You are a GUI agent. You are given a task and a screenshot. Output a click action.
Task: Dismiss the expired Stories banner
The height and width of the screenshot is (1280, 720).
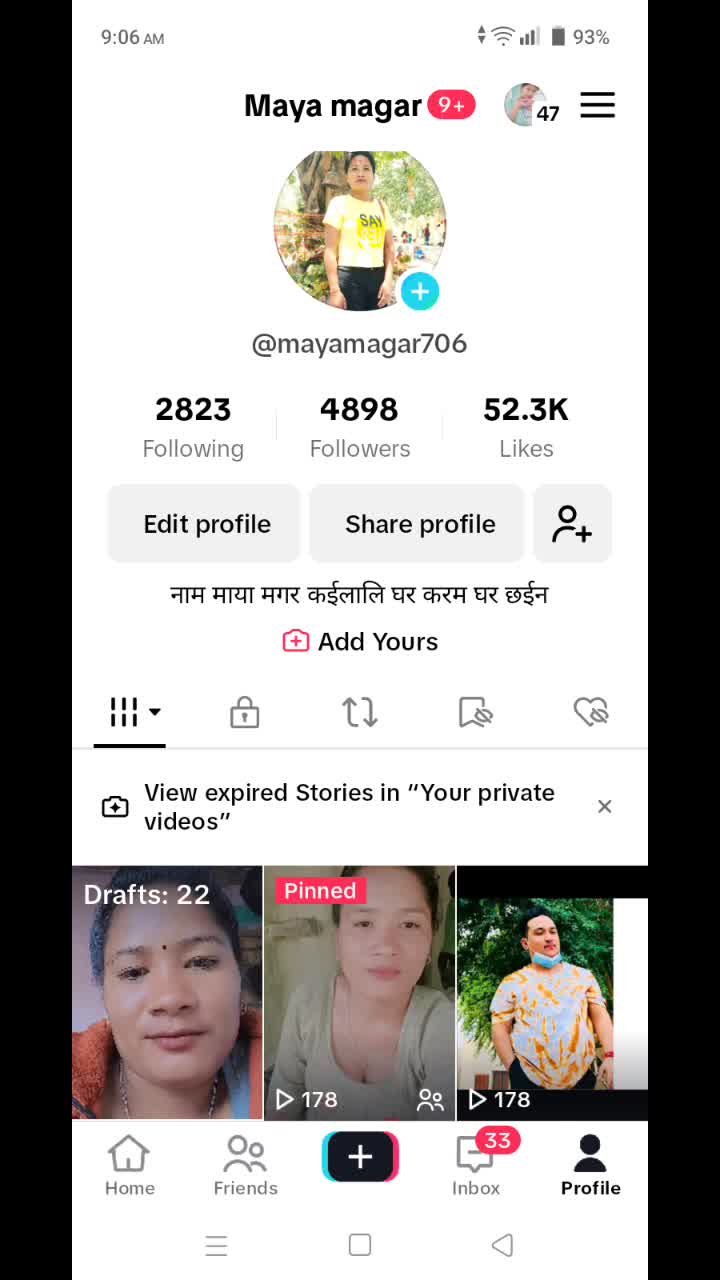[x=604, y=806]
